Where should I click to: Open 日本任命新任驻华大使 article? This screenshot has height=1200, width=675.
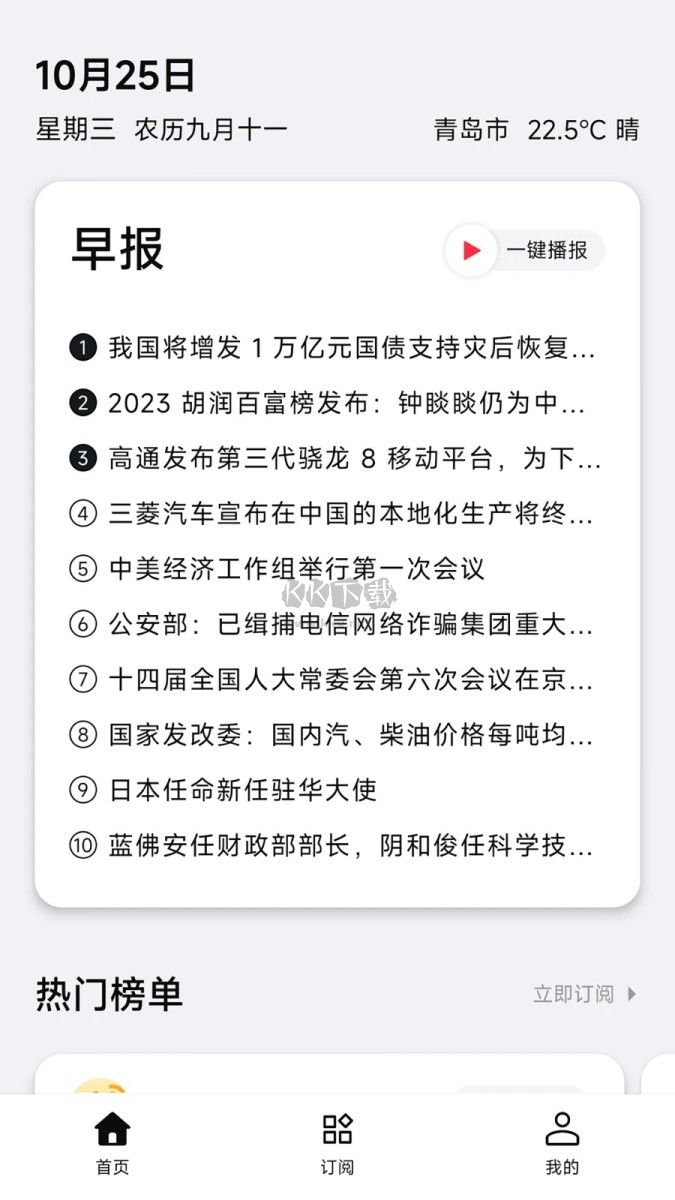pyautogui.click(x=242, y=790)
